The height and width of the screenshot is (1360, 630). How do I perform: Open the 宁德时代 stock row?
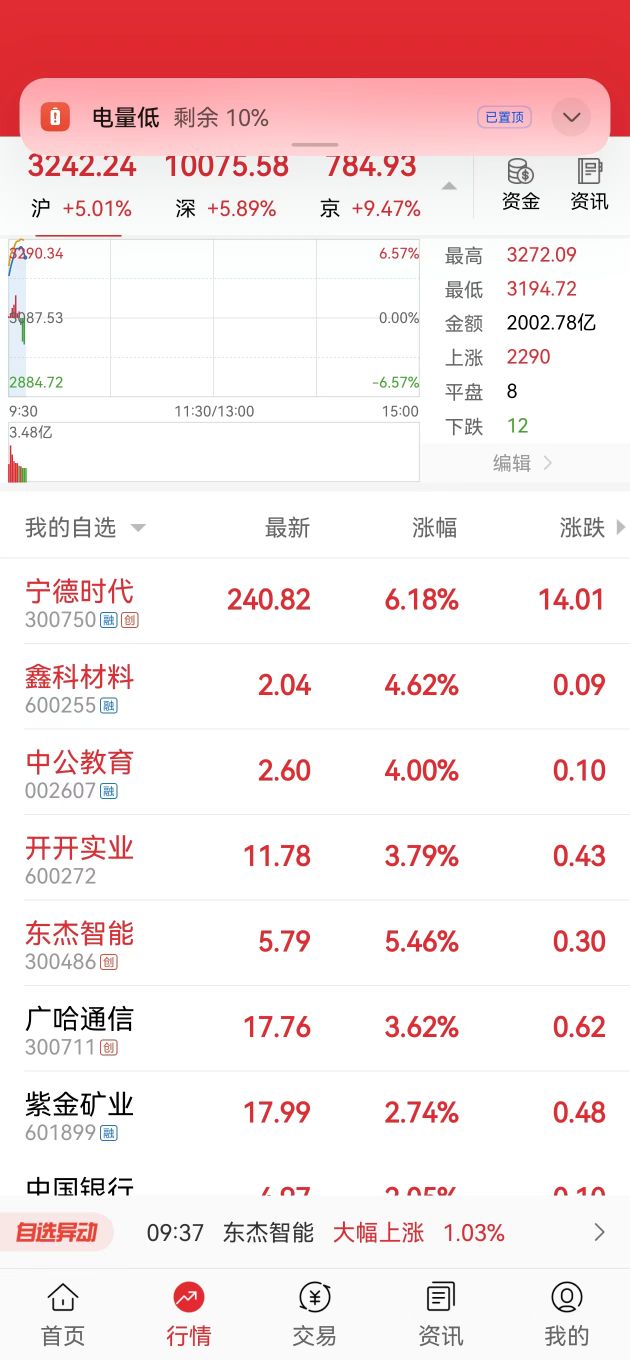click(x=315, y=601)
